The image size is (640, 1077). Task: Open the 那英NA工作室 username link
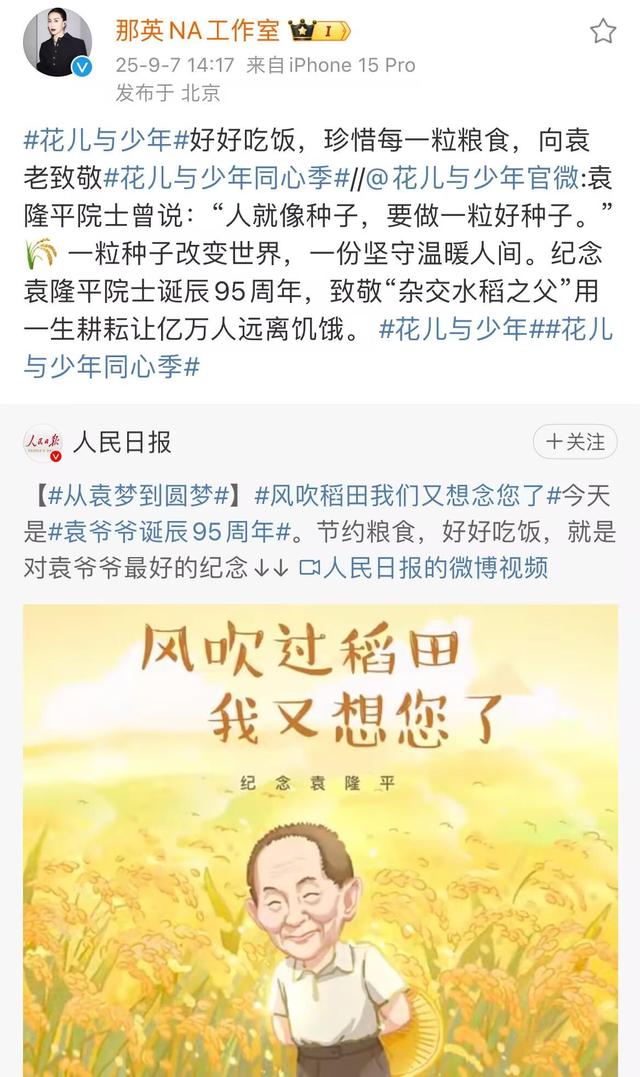197,31
